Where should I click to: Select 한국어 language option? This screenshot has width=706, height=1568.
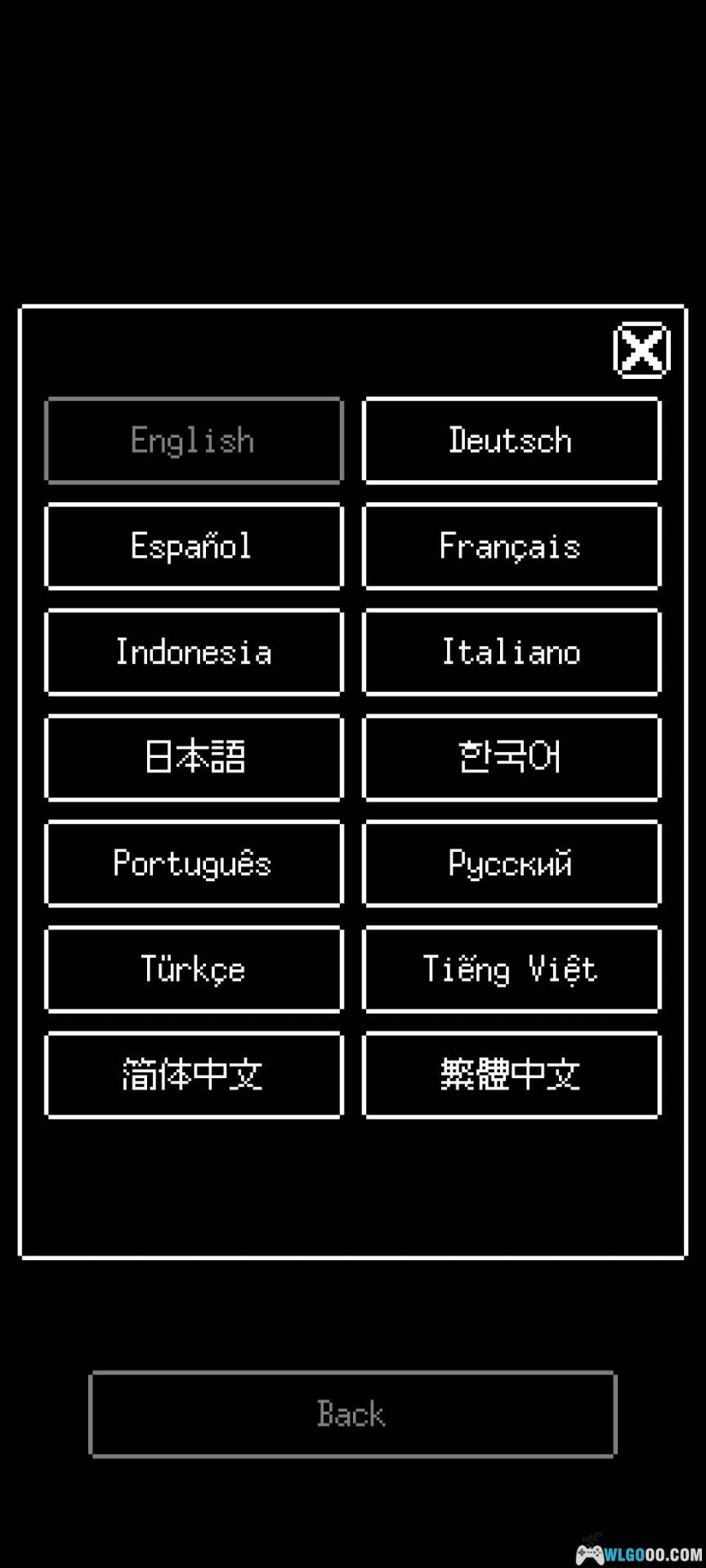pos(511,757)
